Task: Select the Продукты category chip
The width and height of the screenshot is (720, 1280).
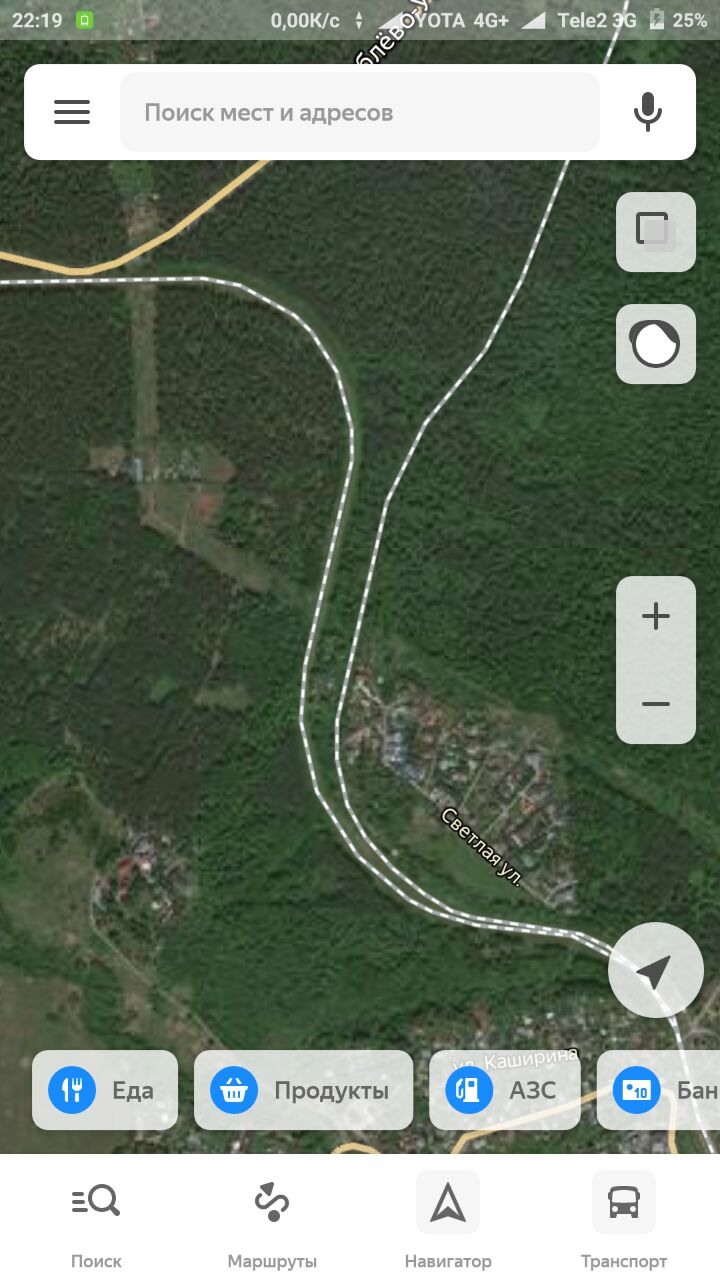Action: coord(304,1090)
